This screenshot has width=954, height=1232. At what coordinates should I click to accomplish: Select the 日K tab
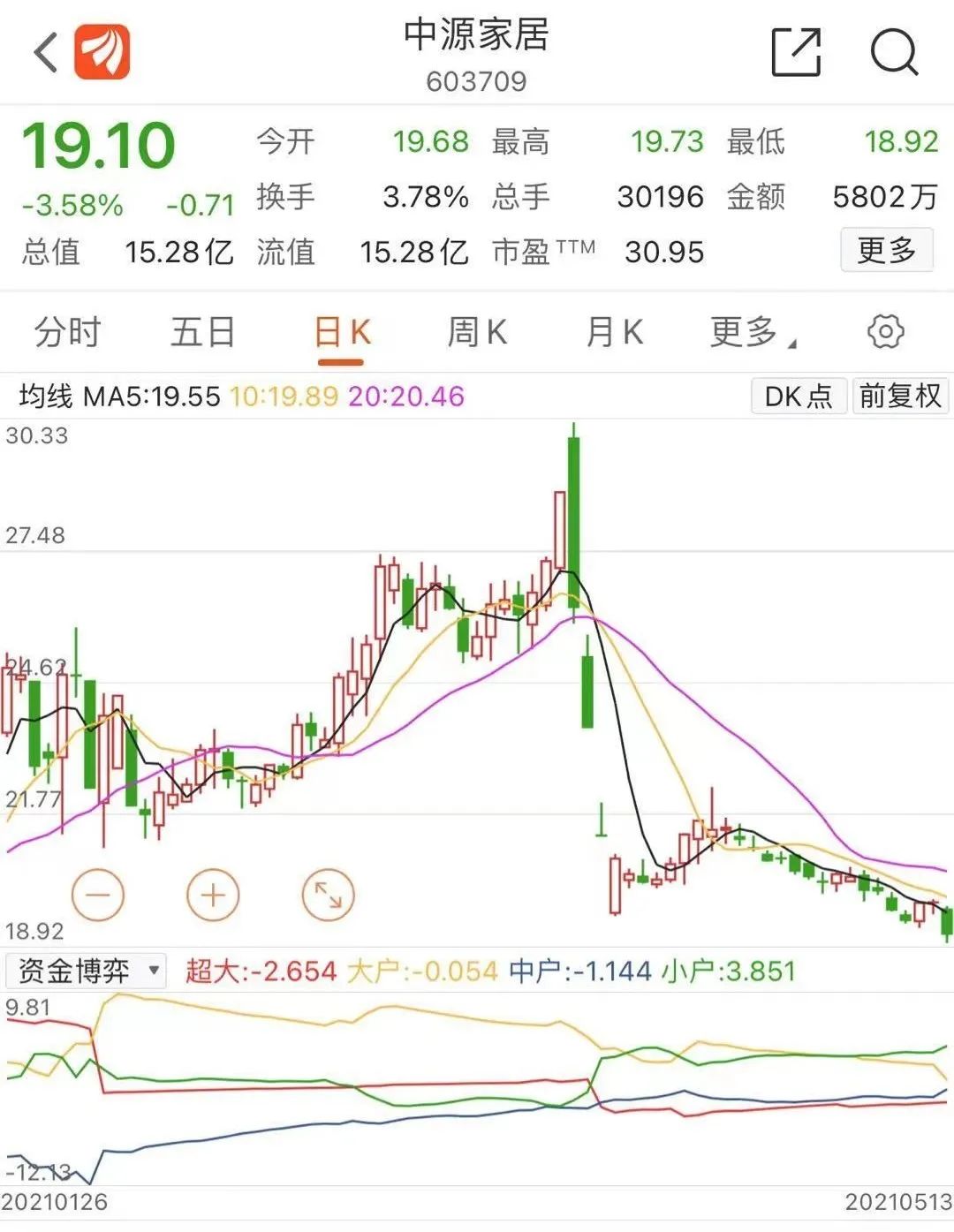pos(342,333)
